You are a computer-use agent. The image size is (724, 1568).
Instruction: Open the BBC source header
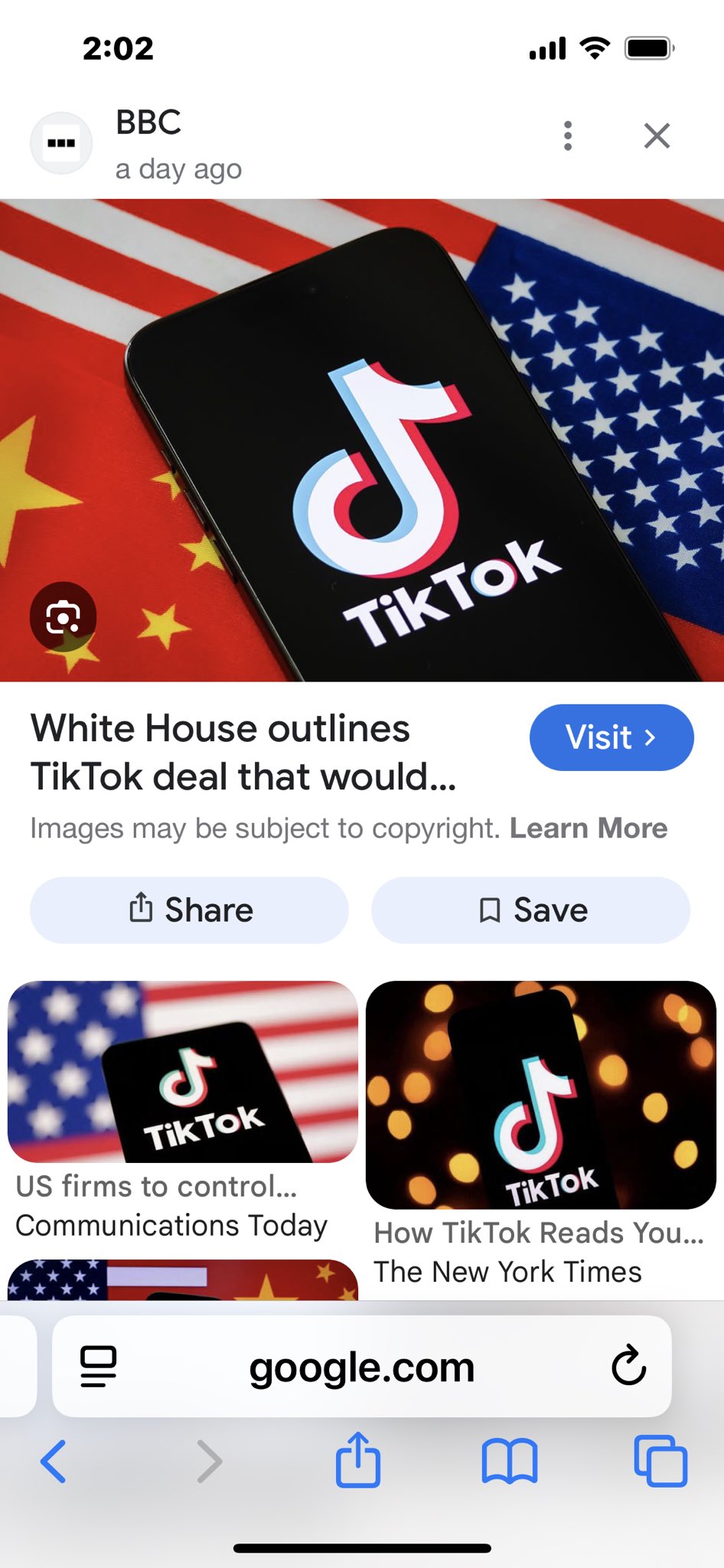coord(148,143)
